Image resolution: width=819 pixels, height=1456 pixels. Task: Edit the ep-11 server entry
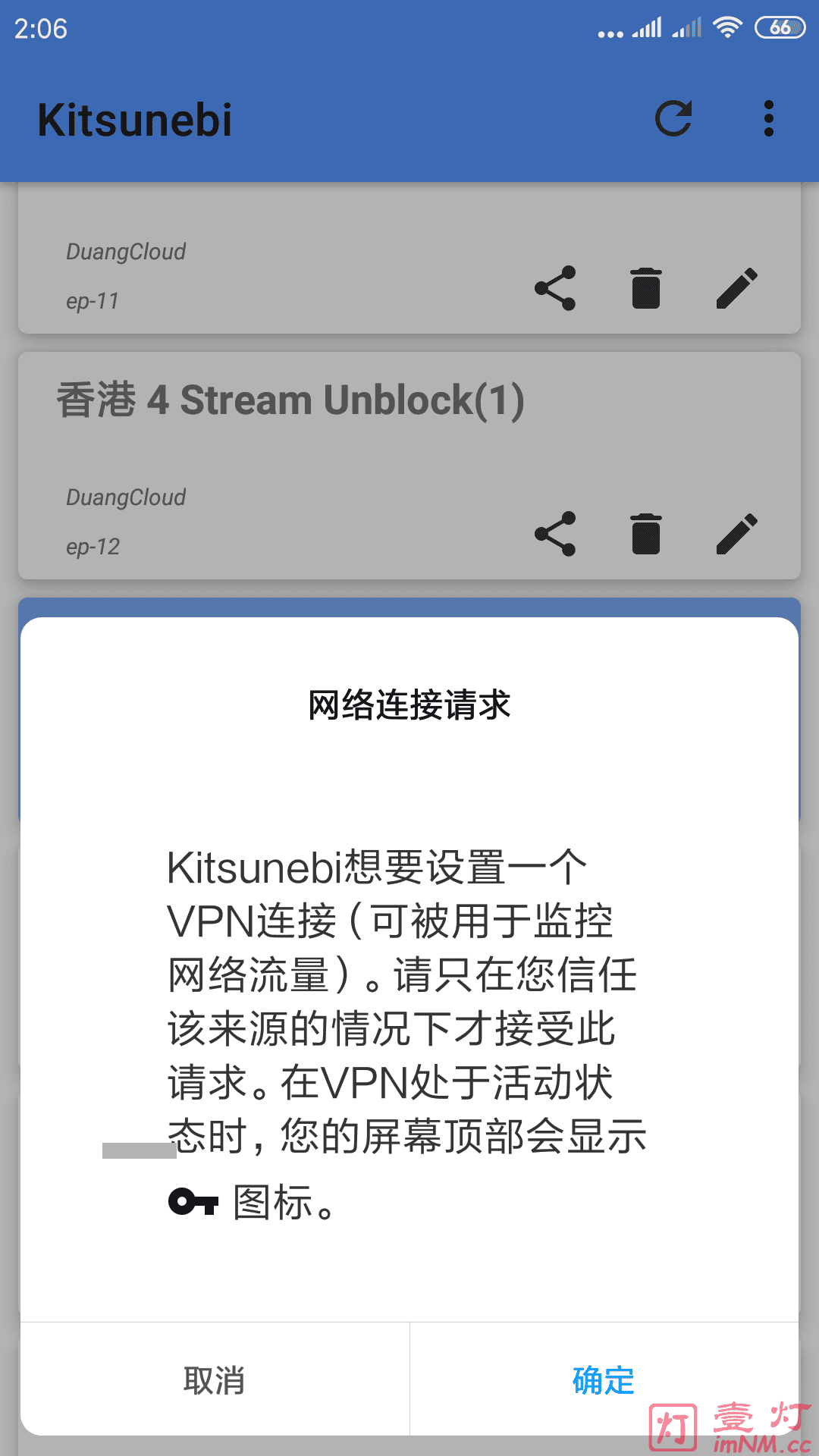click(x=736, y=288)
